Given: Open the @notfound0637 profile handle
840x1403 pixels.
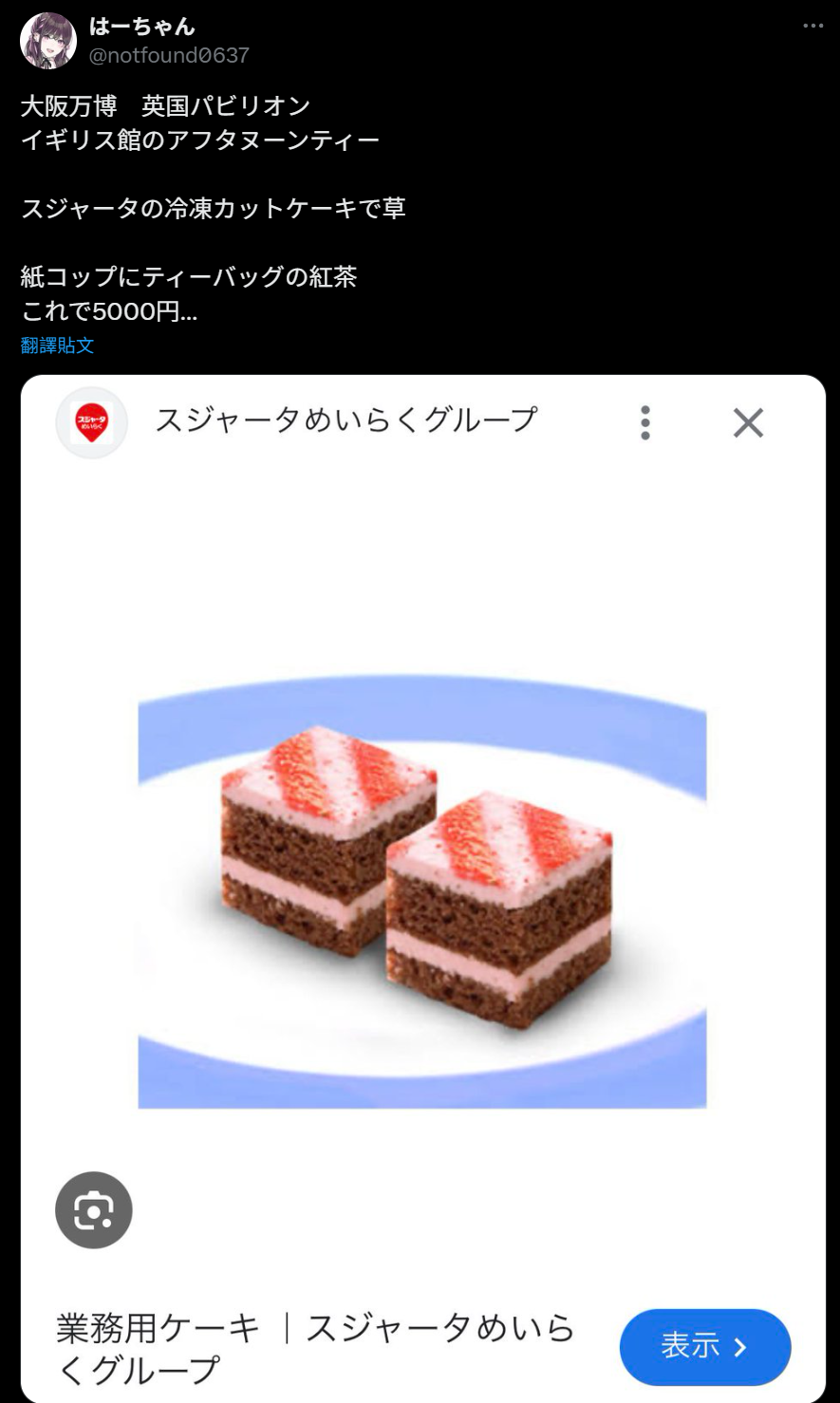Looking at the screenshot, I should [169, 56].
